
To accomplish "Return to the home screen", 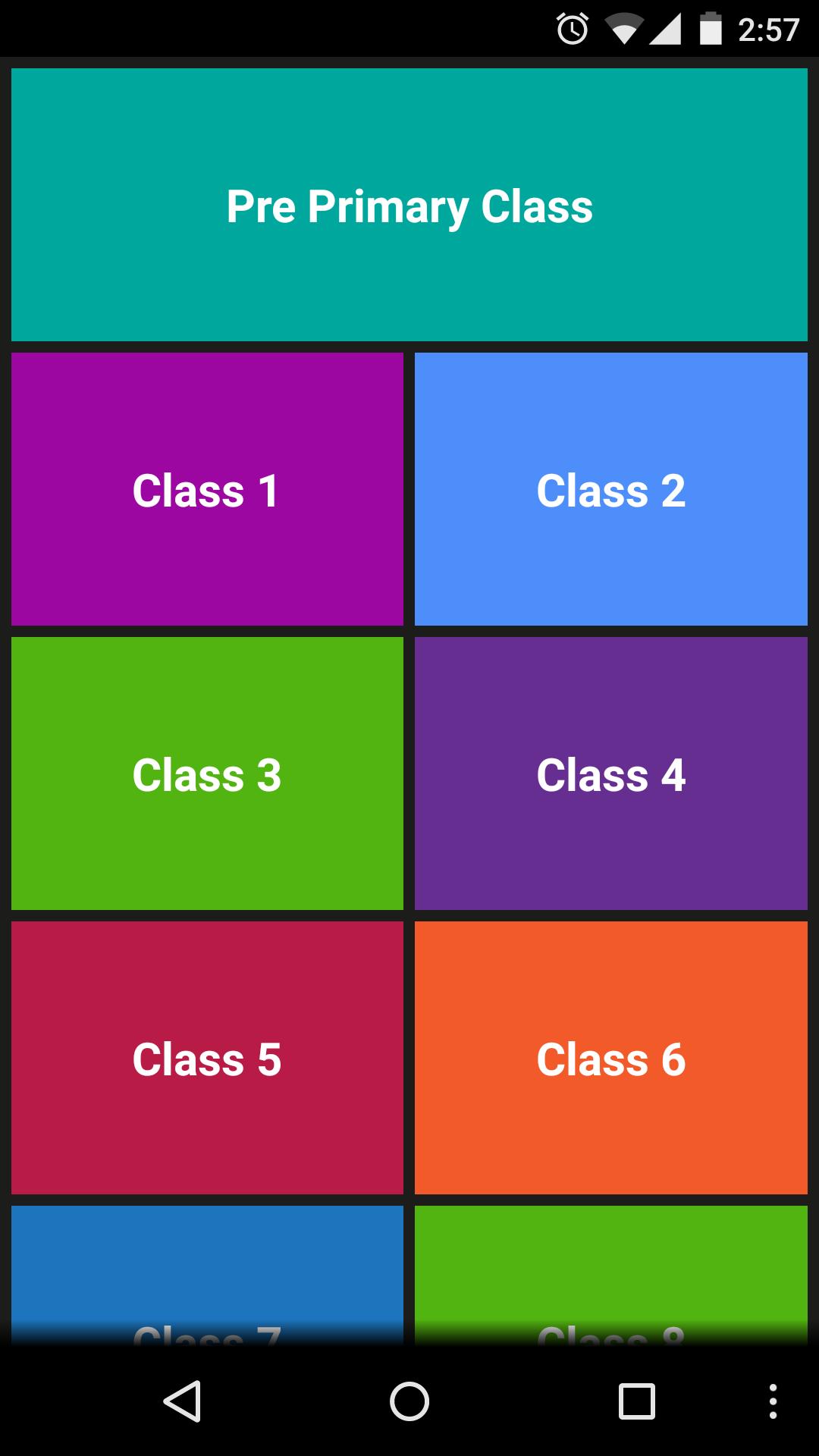I will point(409,1401).
